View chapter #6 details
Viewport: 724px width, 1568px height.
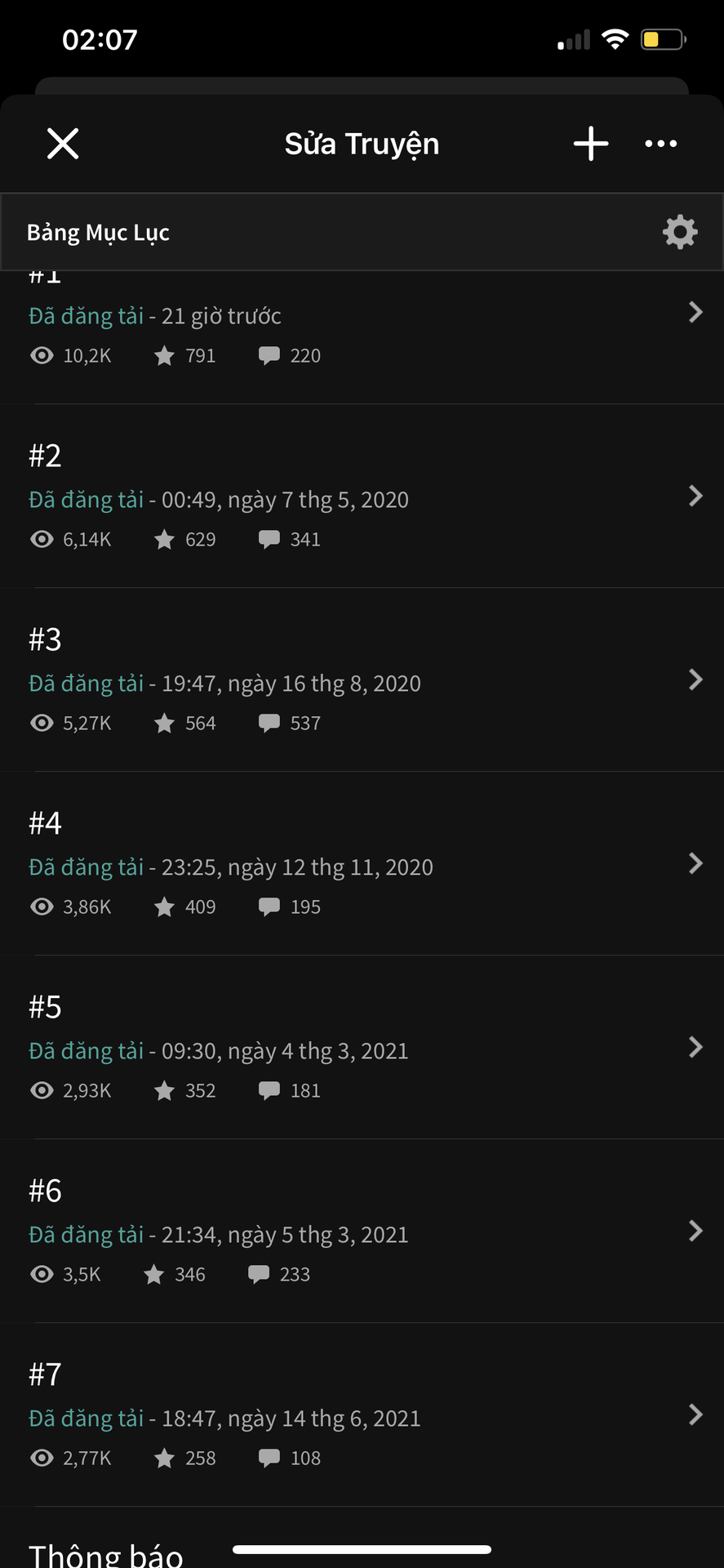pos(362,1231)
